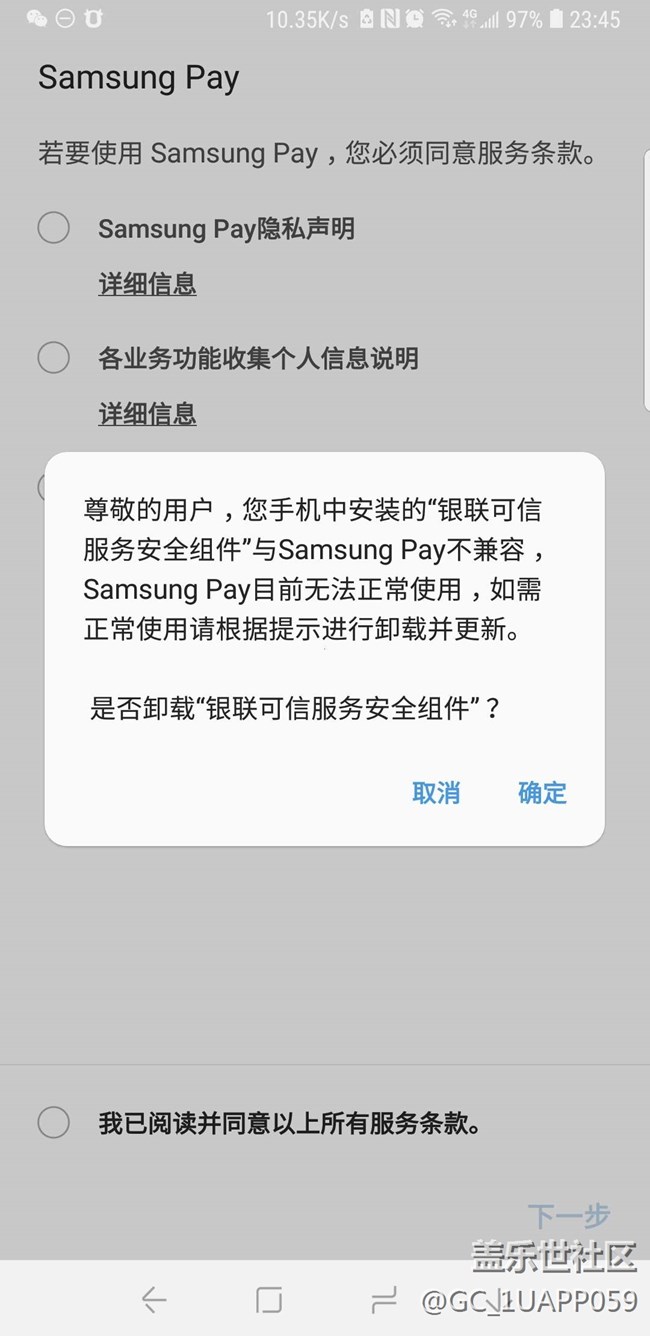This screenshot has height=1336, width=650.
Task: Tap 取消 to cancel the uninstall
Action: tap(436, 793)
